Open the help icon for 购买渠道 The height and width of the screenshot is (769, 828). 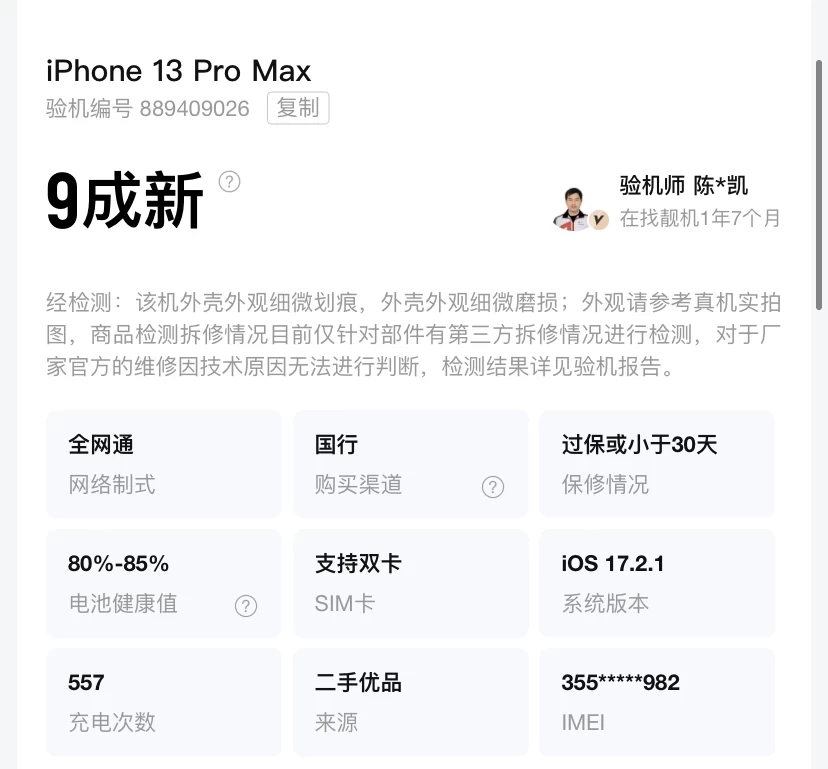492,486
